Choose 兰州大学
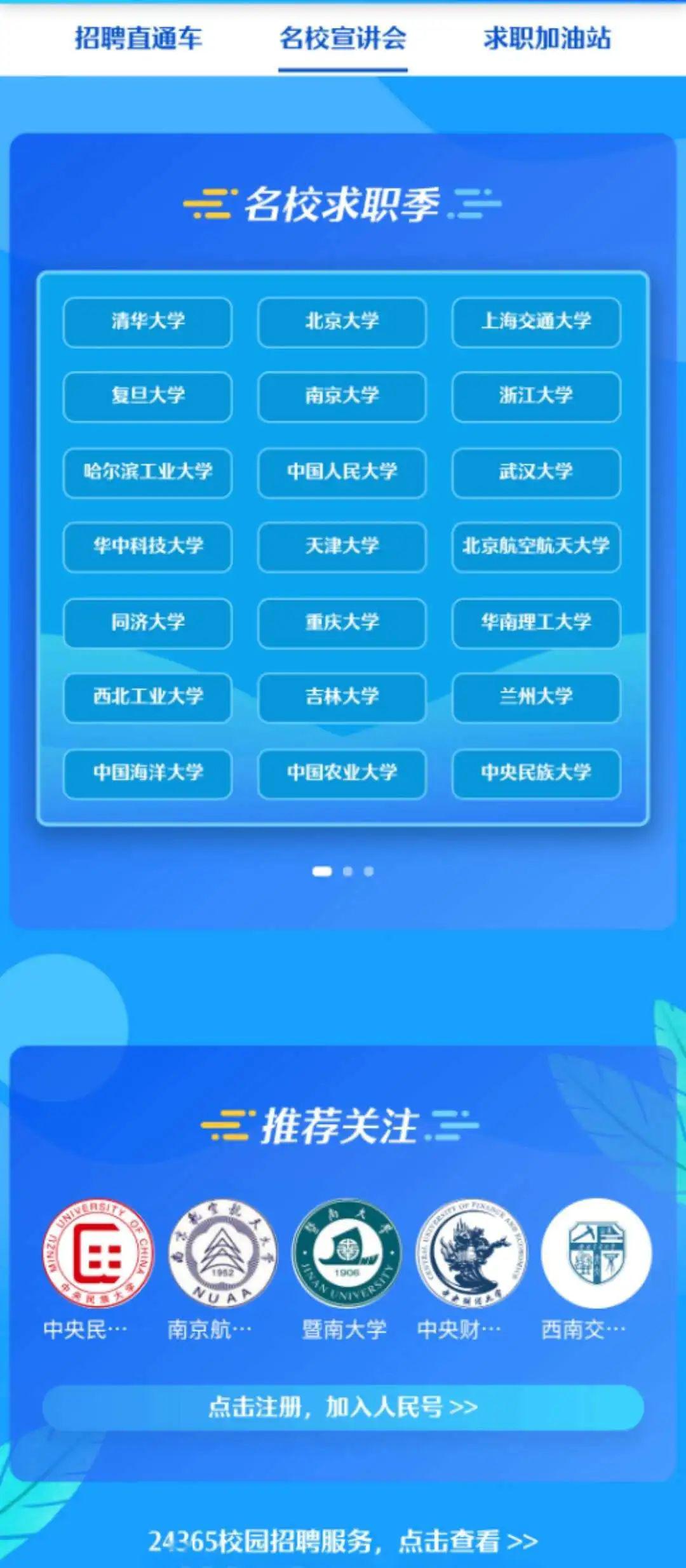This screenshot has height=1568, width=686. point(536,697)
